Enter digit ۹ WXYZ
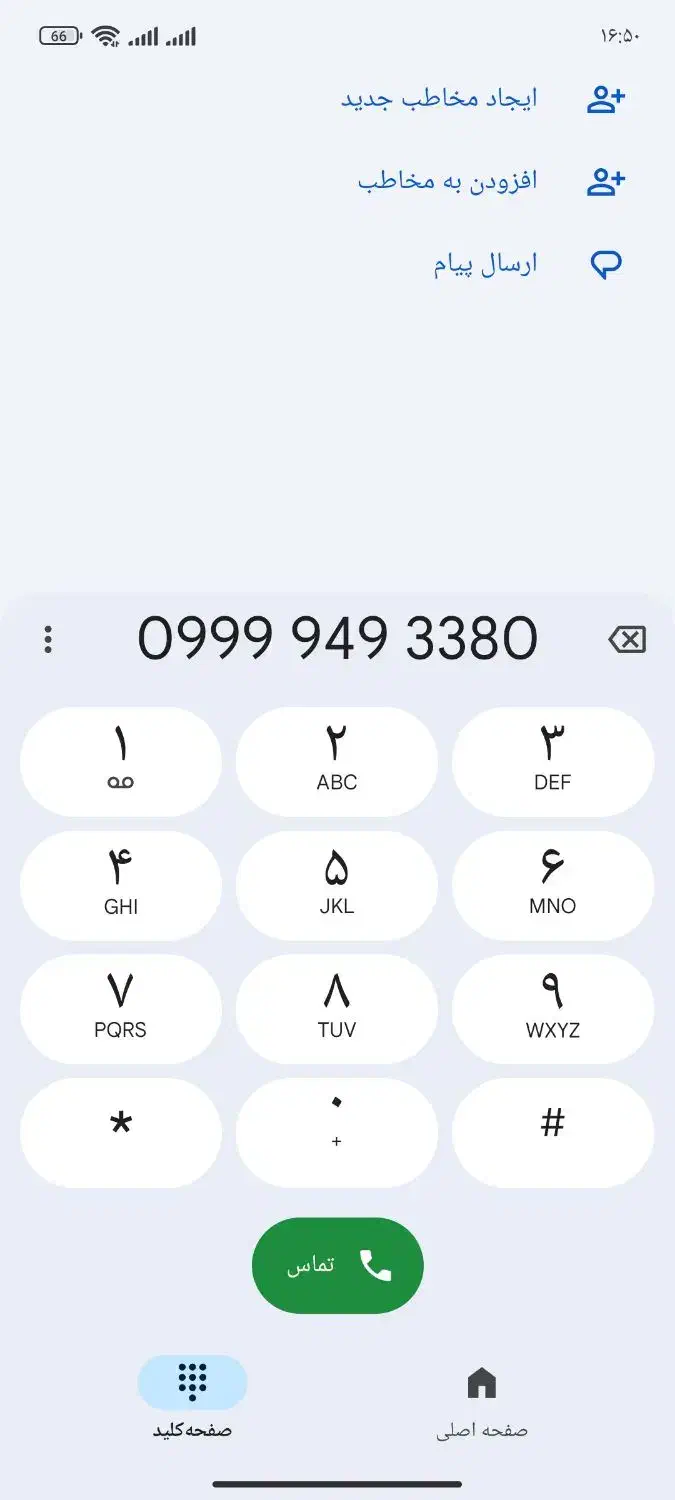The image size is (675, 1500). click(x=553, y=1009)
